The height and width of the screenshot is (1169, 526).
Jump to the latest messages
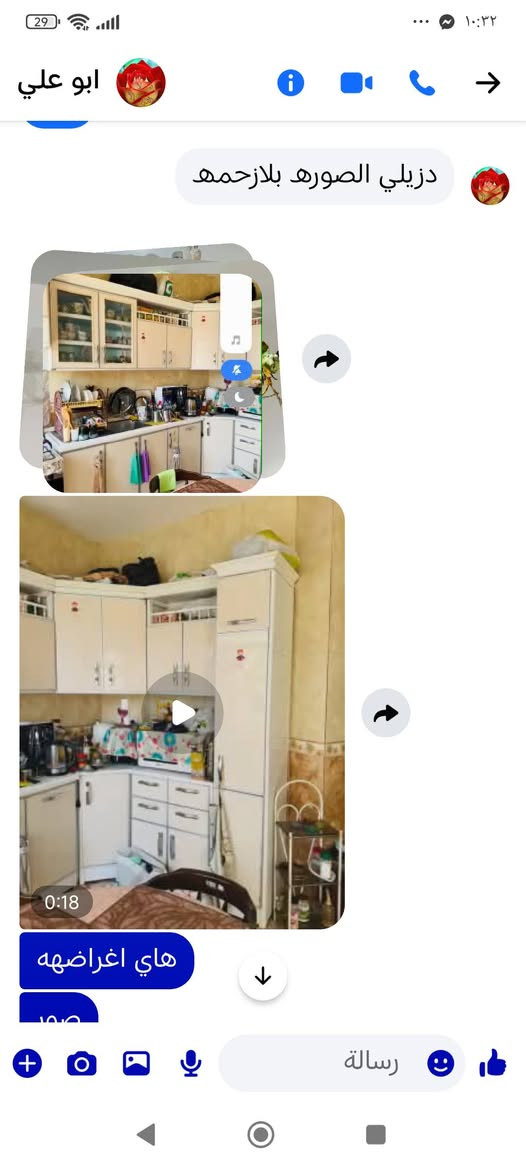(263, 976)
